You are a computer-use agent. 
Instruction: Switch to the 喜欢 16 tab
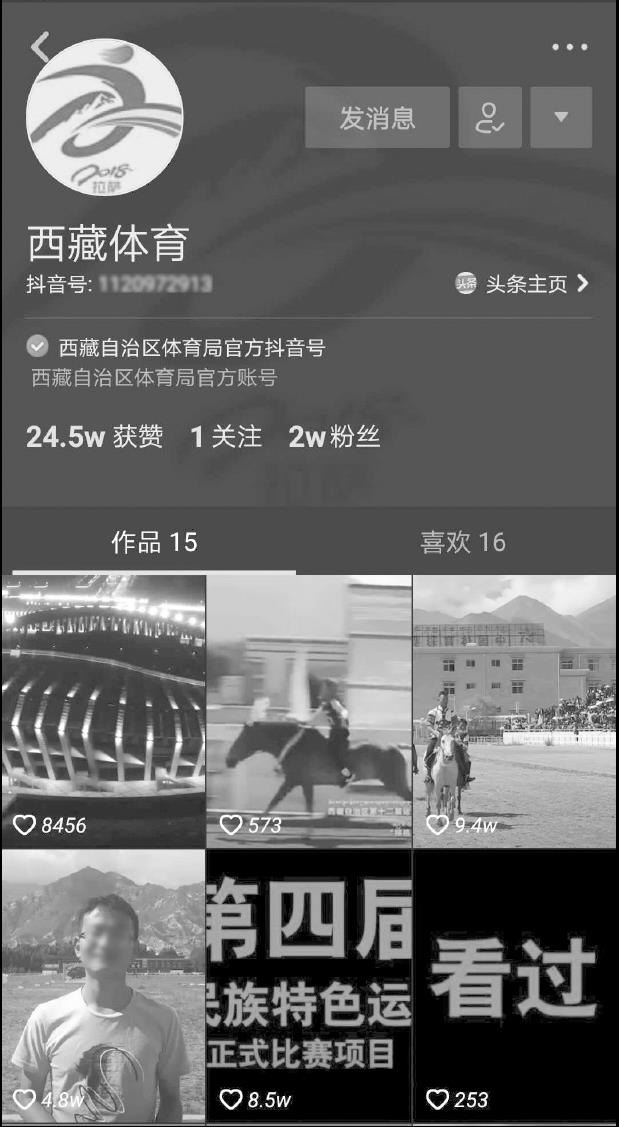coord(463,542)
